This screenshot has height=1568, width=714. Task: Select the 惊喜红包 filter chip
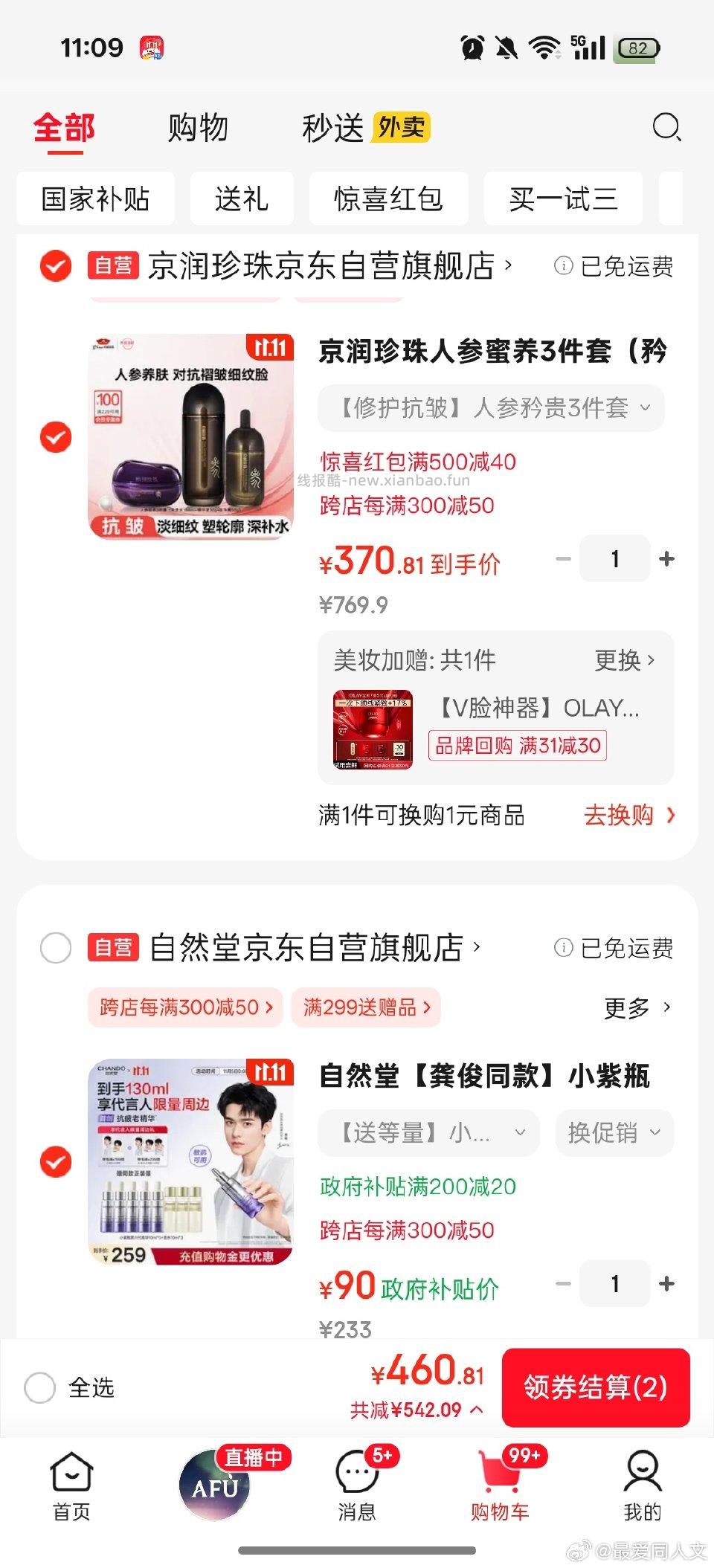pos(388,199)
